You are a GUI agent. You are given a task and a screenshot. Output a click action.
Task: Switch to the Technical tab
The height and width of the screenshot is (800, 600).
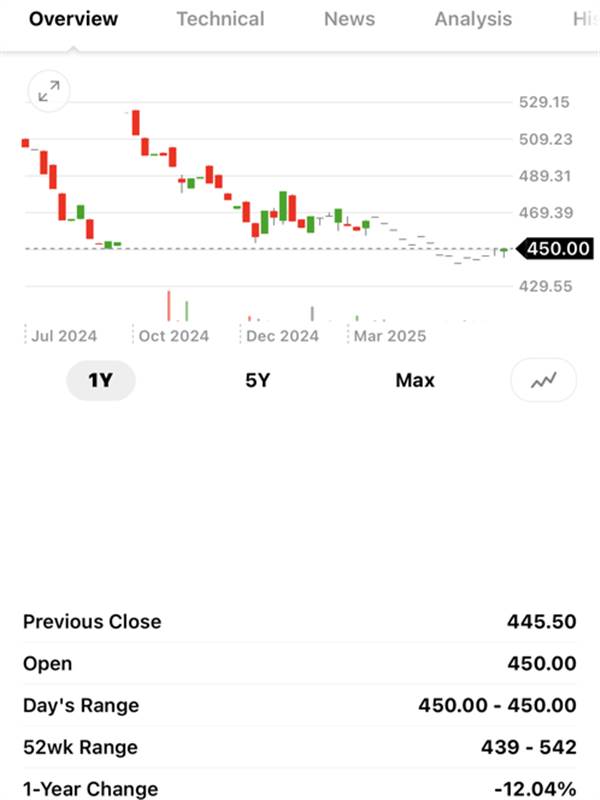click(220, 19)
